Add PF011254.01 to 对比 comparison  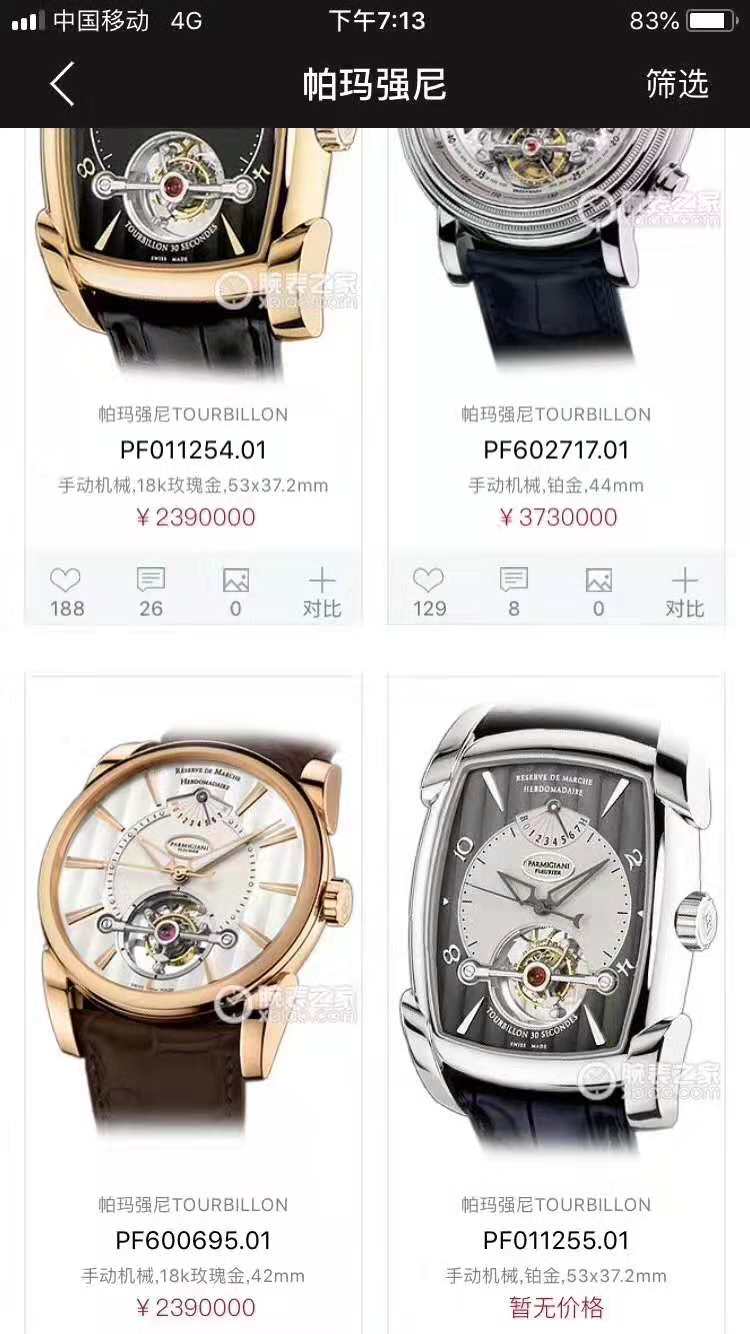(x=321, y=591)
